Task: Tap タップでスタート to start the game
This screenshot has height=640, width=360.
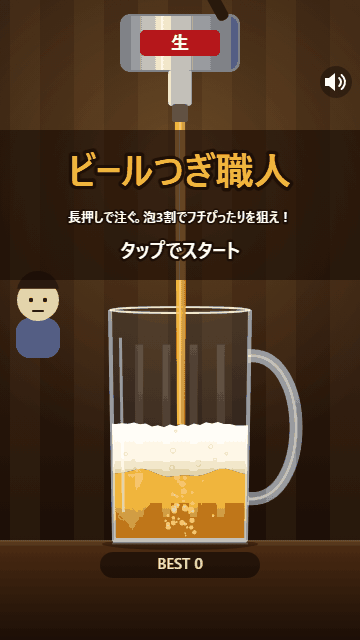Action: (x=180, y=251)
